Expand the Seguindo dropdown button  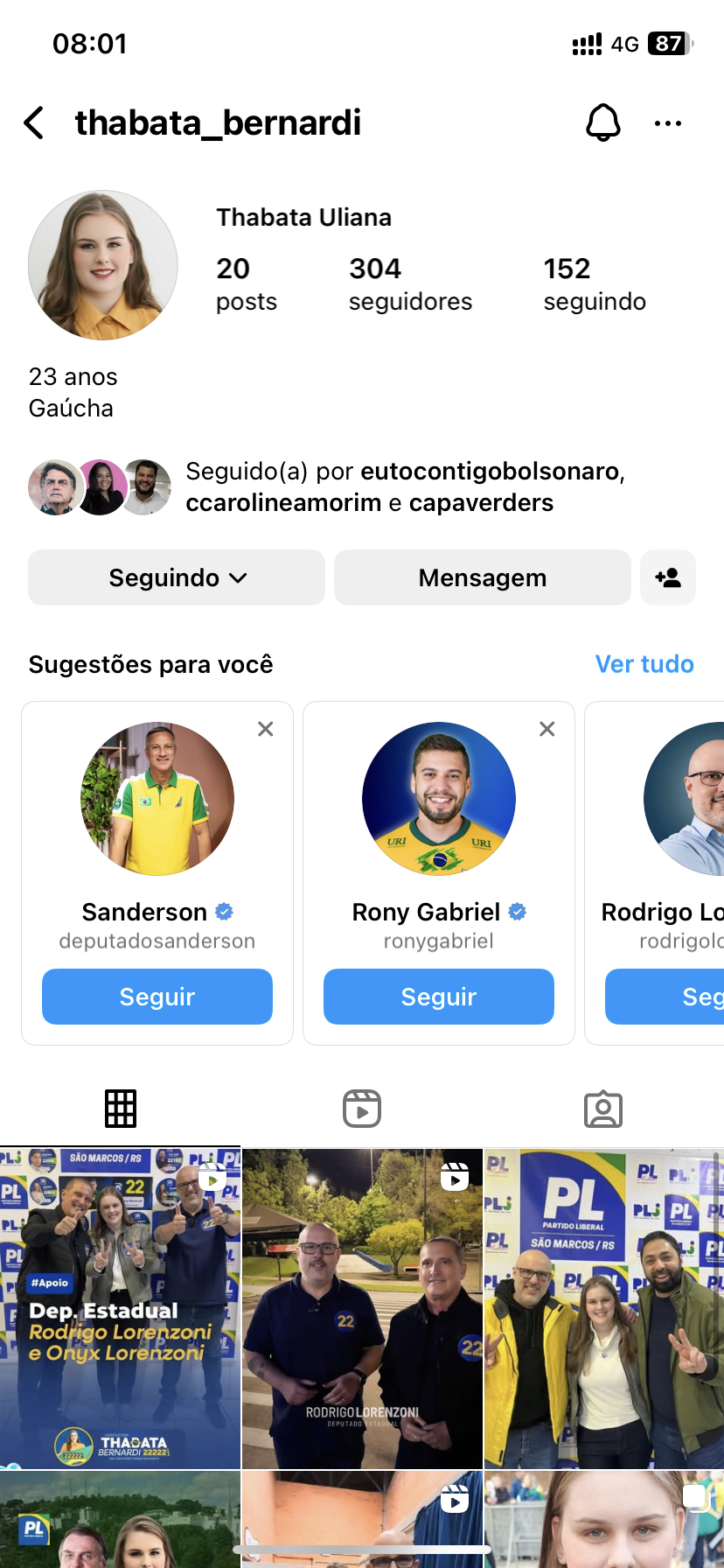click(x=177, y=577)
